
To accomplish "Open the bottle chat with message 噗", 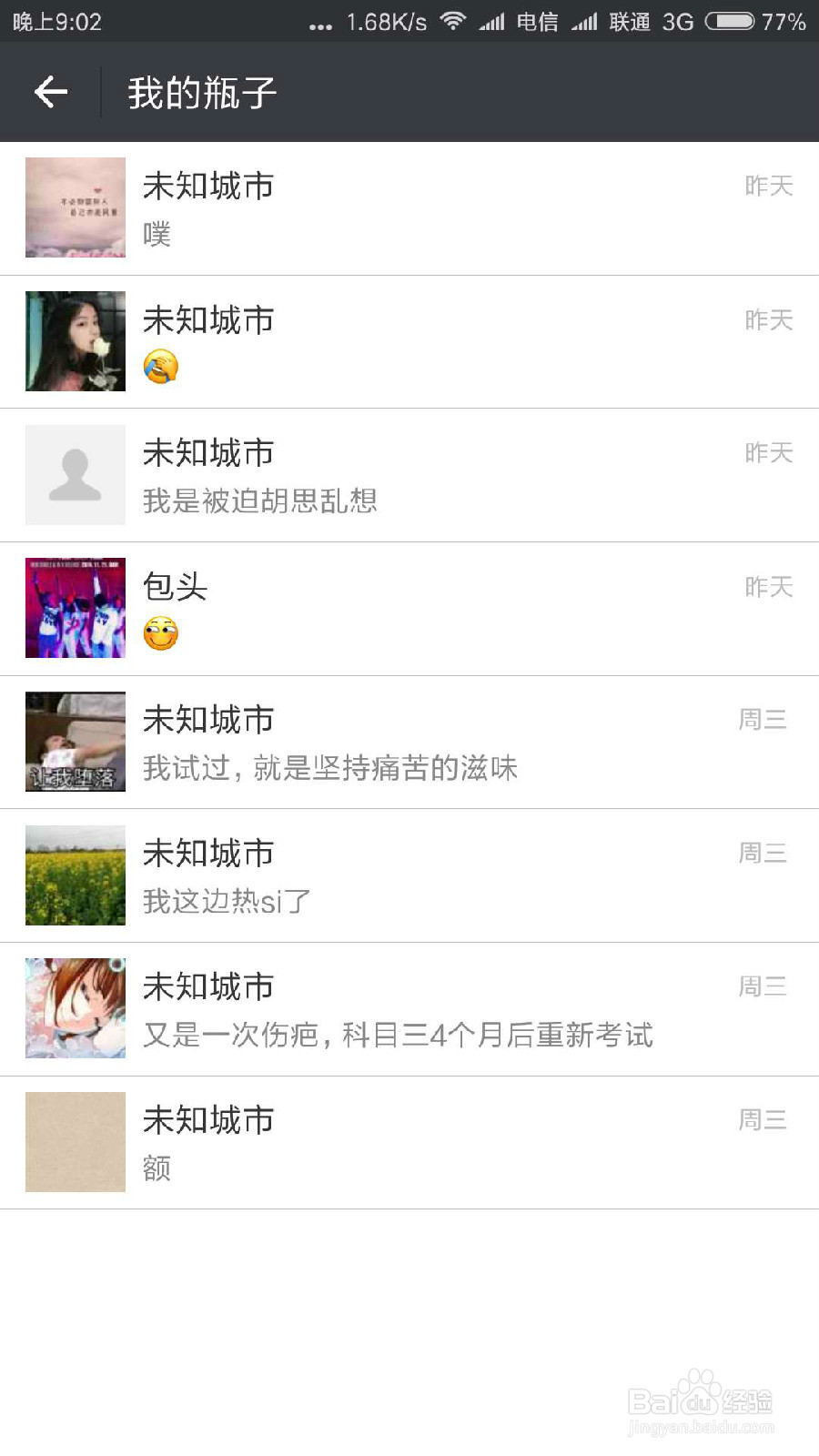I will coord(409,208).
